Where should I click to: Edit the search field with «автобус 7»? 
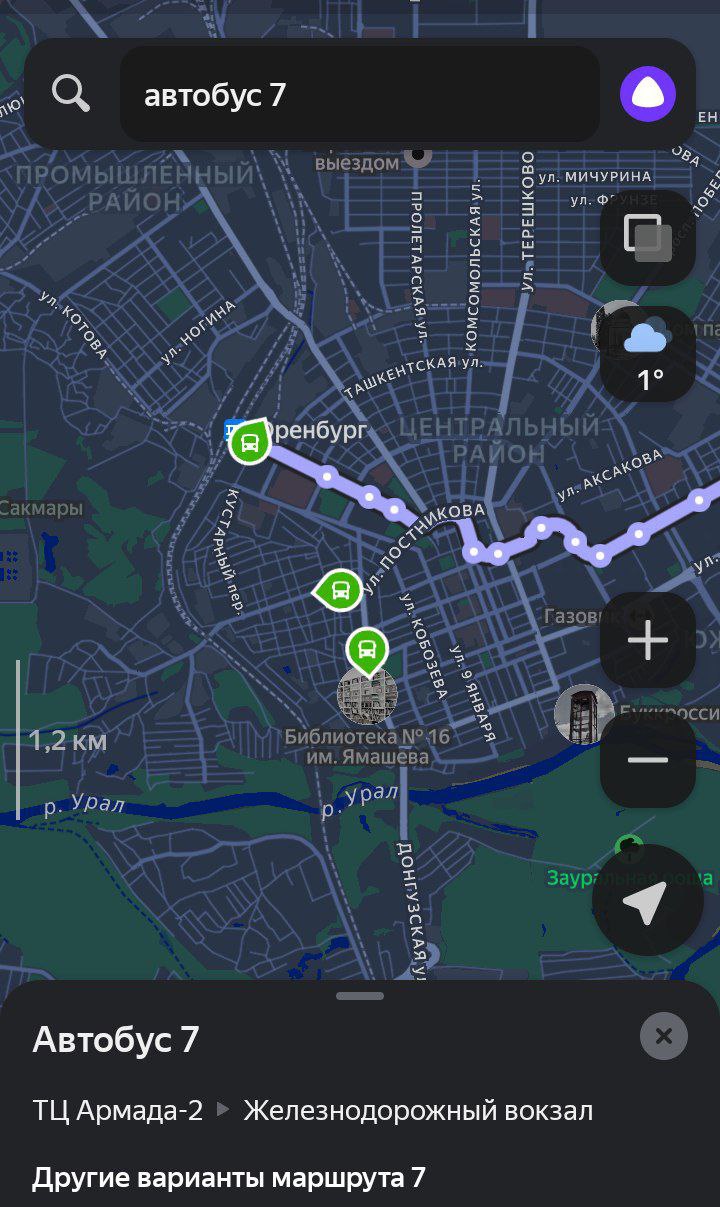click(359, 95)
